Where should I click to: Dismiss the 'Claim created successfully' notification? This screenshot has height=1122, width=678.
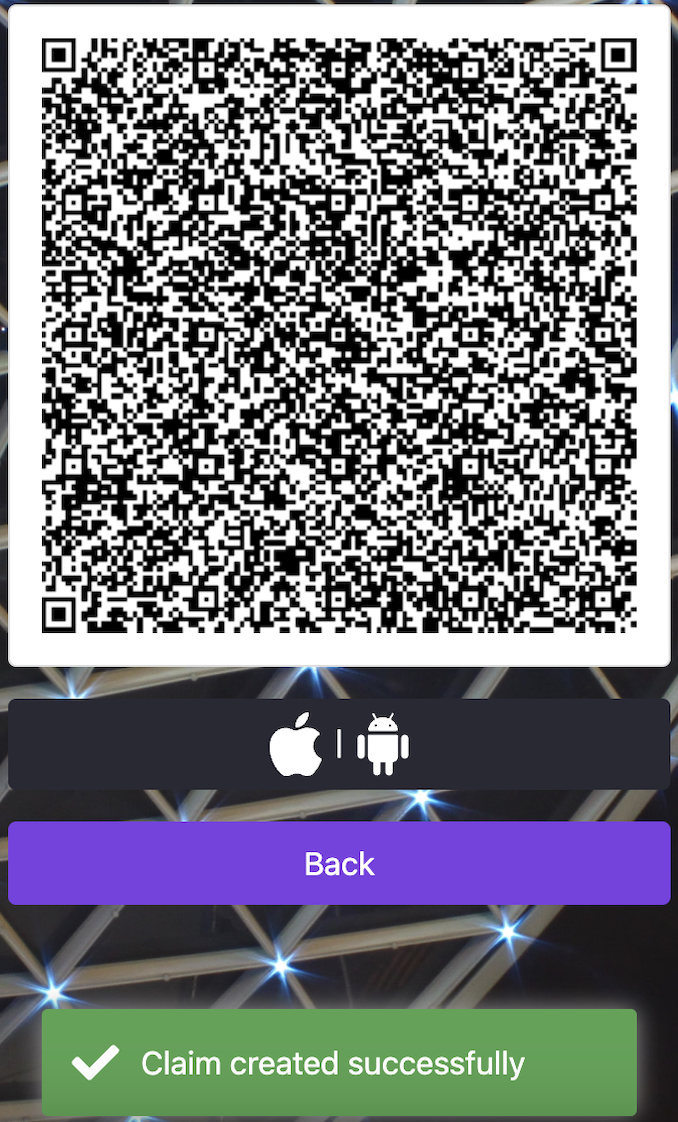[x=339, y=1062]
